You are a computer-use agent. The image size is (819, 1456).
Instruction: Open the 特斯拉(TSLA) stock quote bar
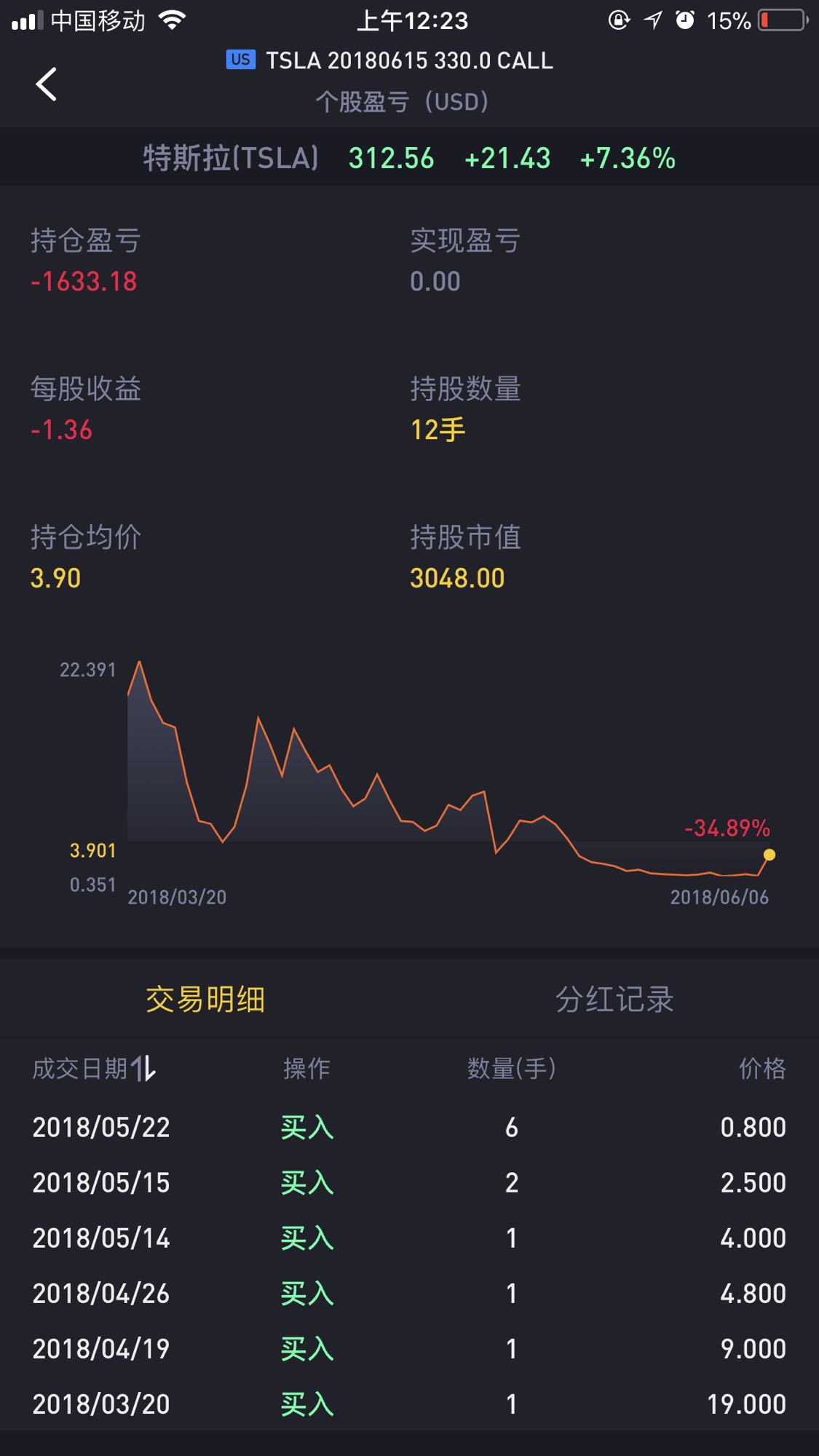409,158
